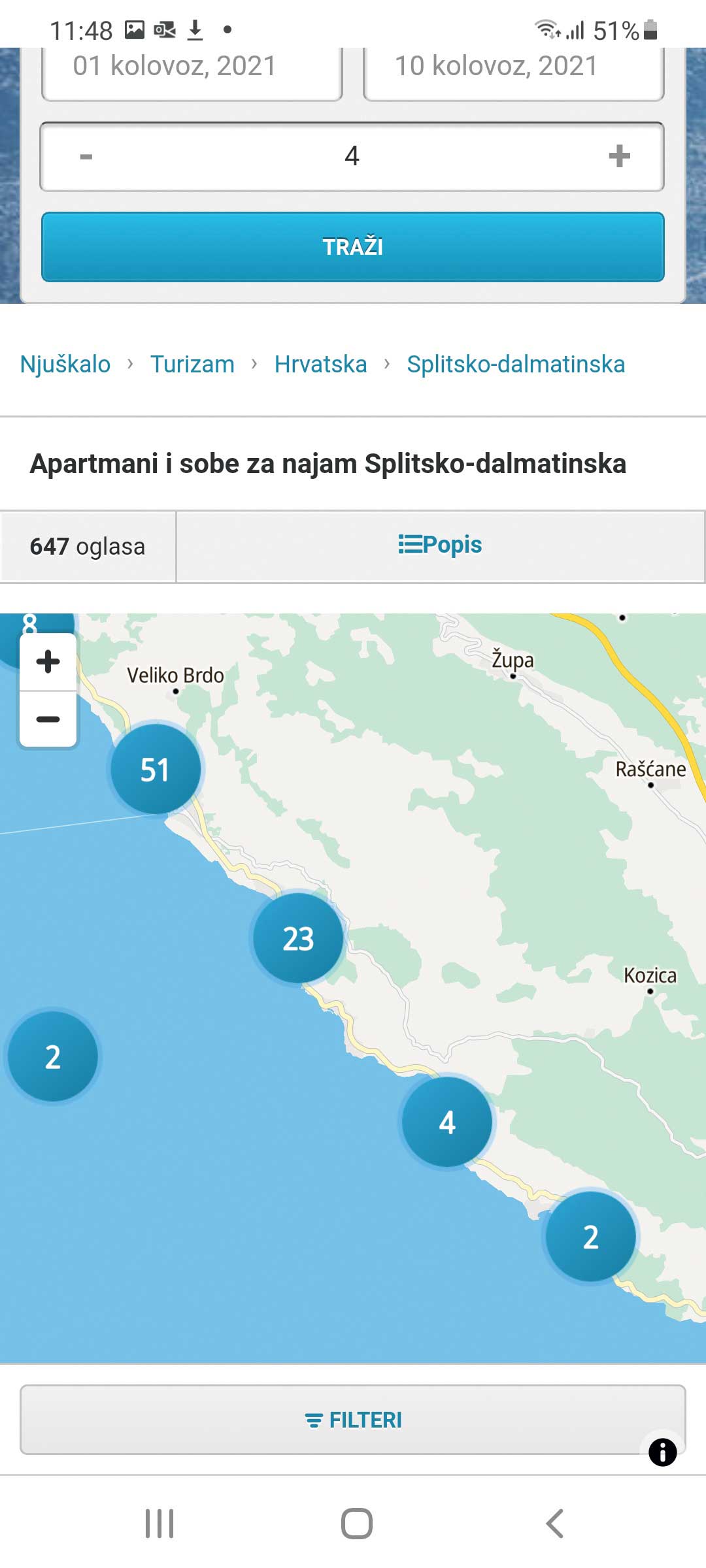Decrease the guest count with minus
706x1568 pixels.
click(86, 157)
